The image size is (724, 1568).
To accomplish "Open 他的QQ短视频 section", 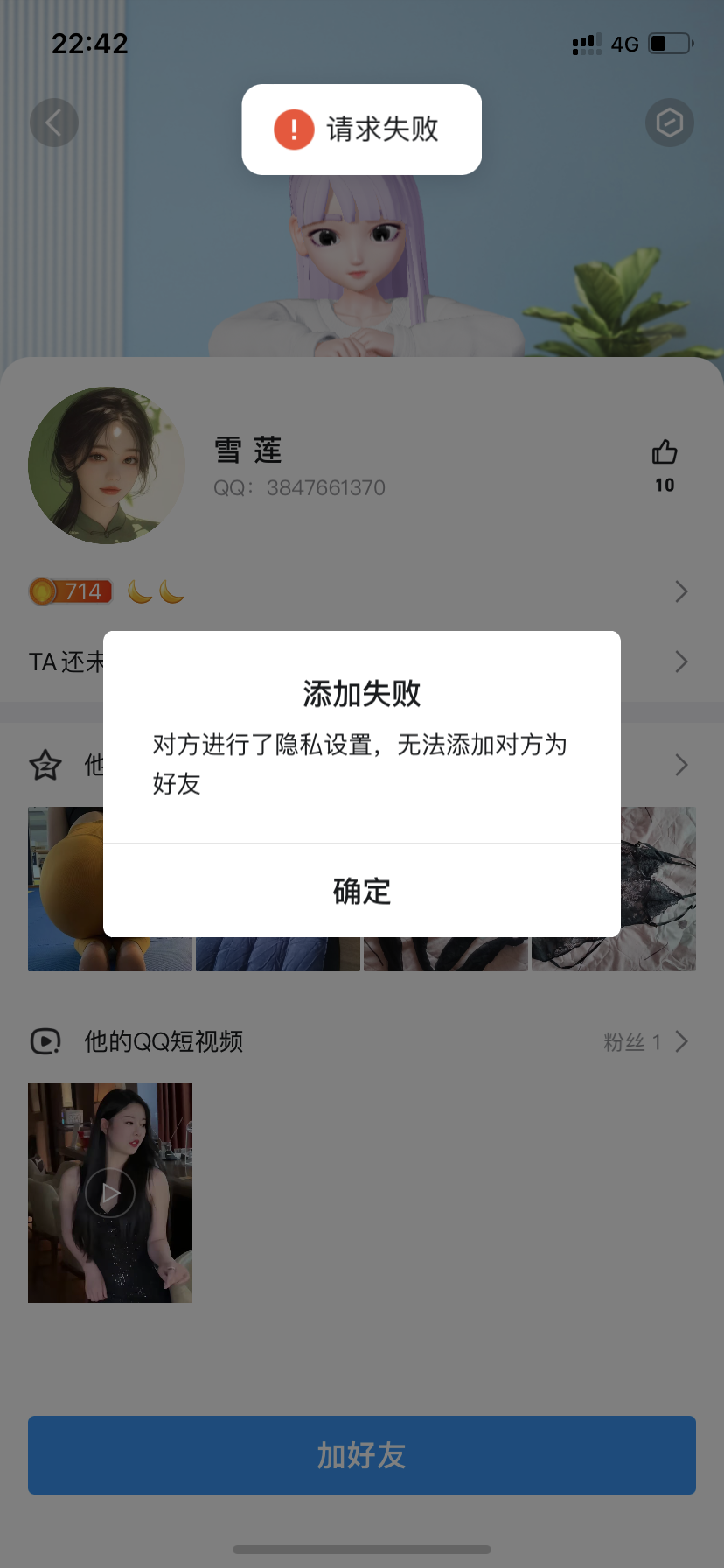I will point(163,1041).
